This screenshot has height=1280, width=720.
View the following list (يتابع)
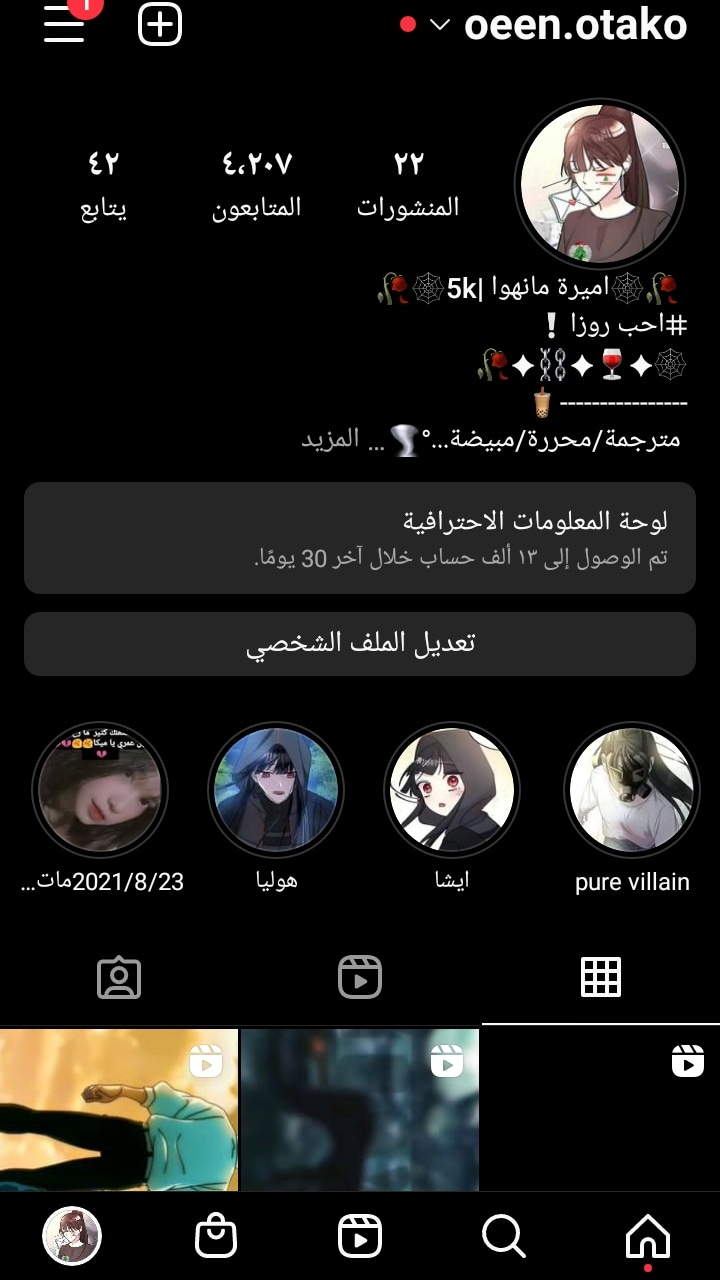coord(103,183)
